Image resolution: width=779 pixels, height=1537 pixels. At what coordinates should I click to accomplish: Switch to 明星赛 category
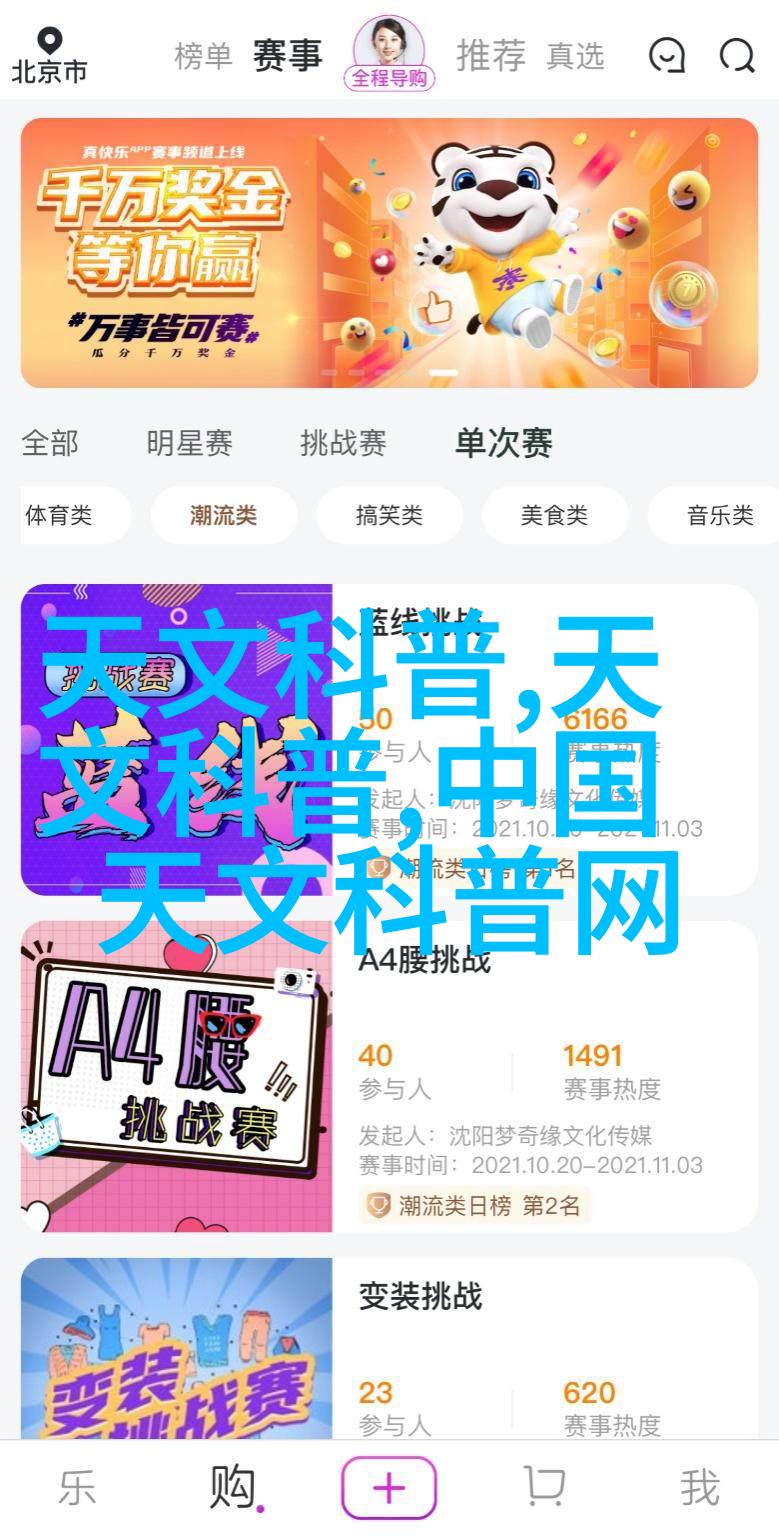pos(189,443)
